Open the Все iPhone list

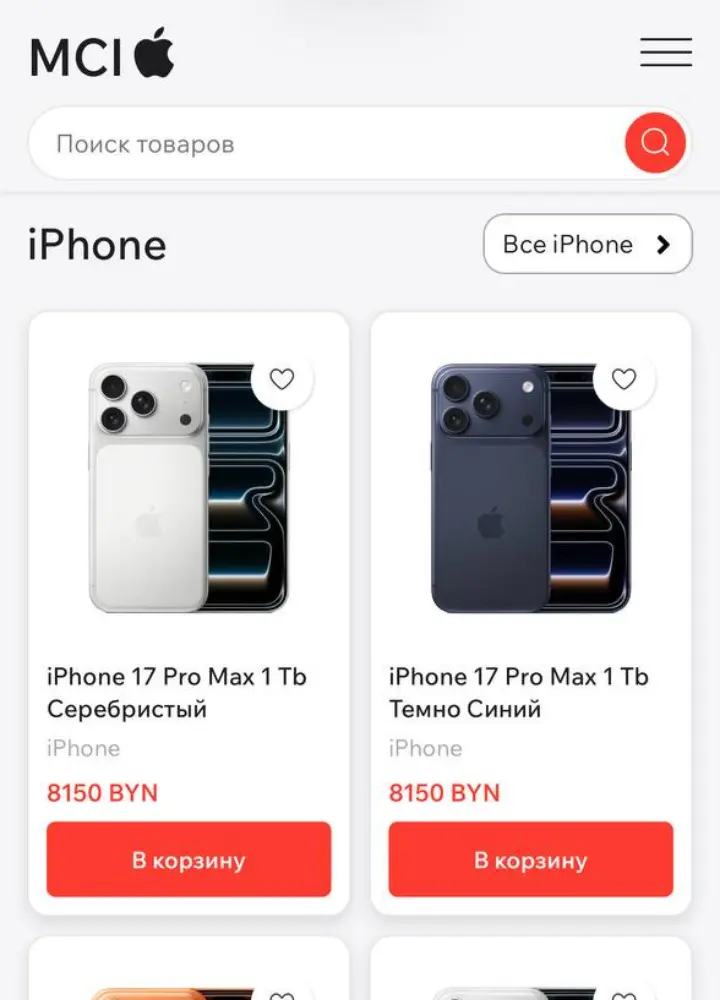588,244
